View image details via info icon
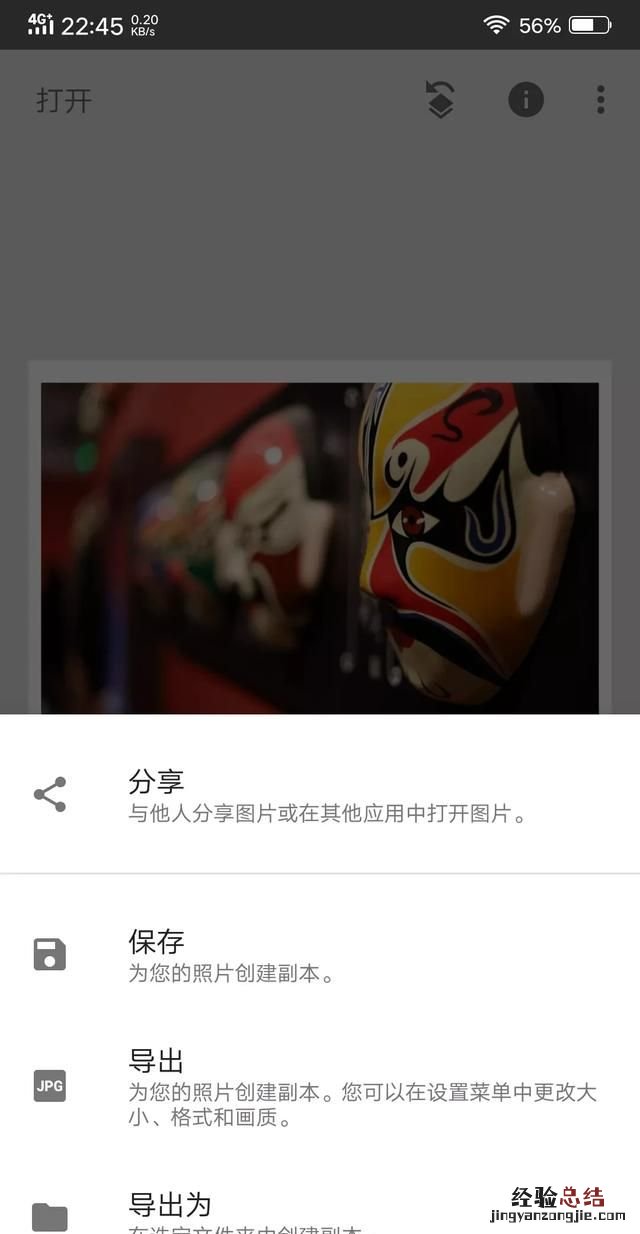This screenshot has height=1234, width=640. coord(526,100)
